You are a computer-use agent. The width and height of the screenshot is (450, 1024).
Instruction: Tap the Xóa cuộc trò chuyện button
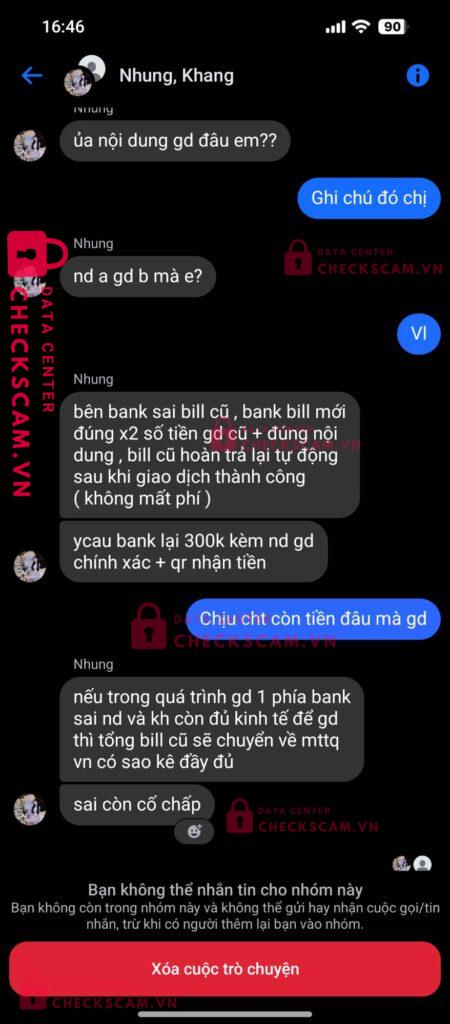225,968
